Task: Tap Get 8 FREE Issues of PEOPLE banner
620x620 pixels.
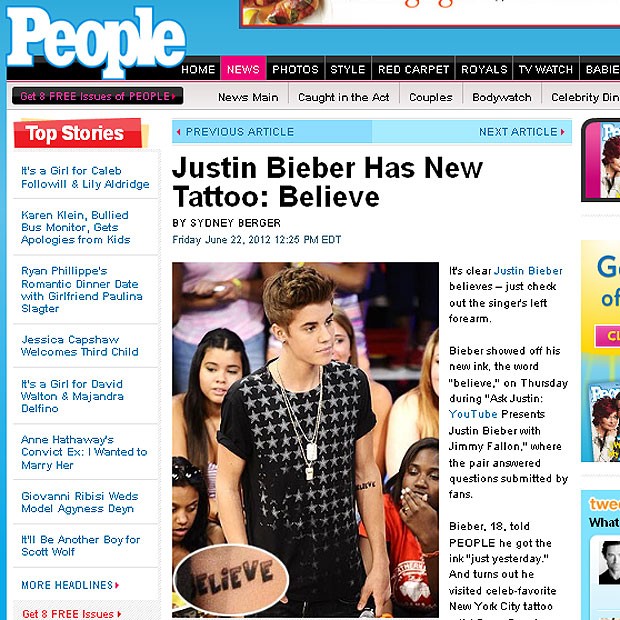Action: click(x=97, y=96)
